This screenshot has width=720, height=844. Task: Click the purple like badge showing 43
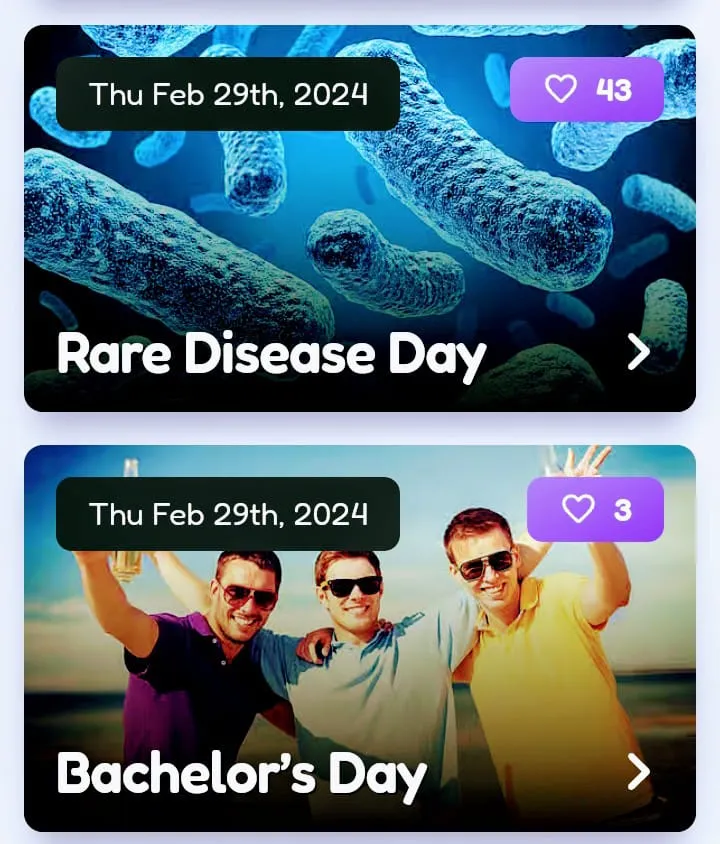tap(587, 90)
